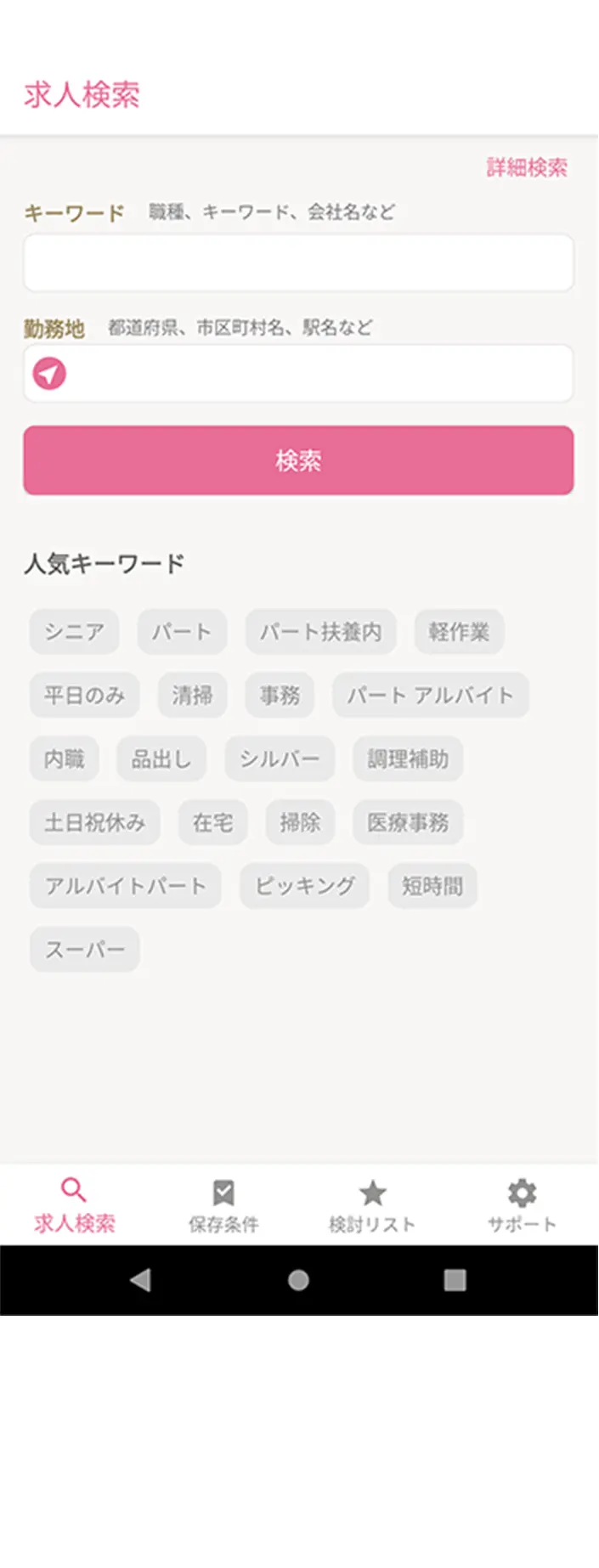Focus the キーワード input field
This screenshot has height=1568, width=599.
298,263
